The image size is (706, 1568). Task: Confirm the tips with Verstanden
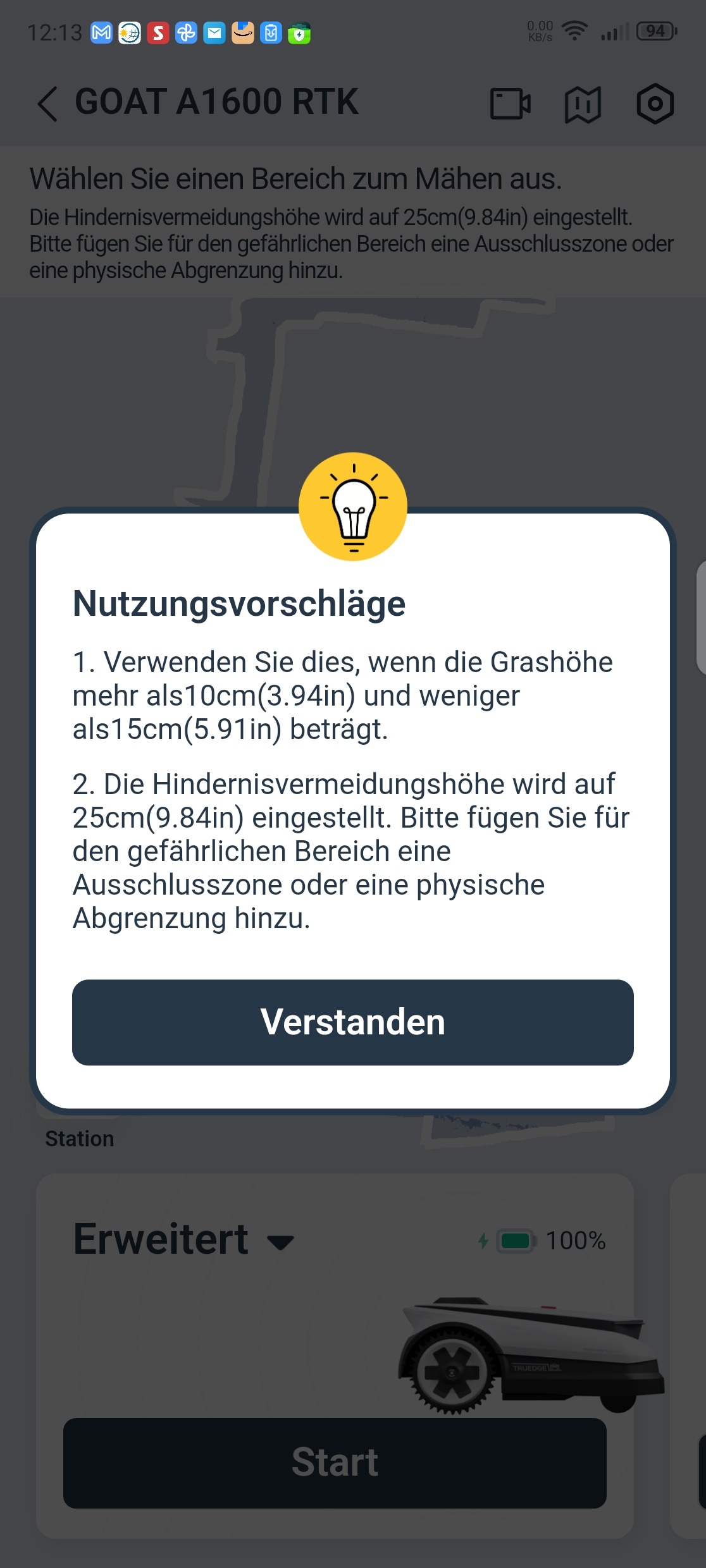353,1022
